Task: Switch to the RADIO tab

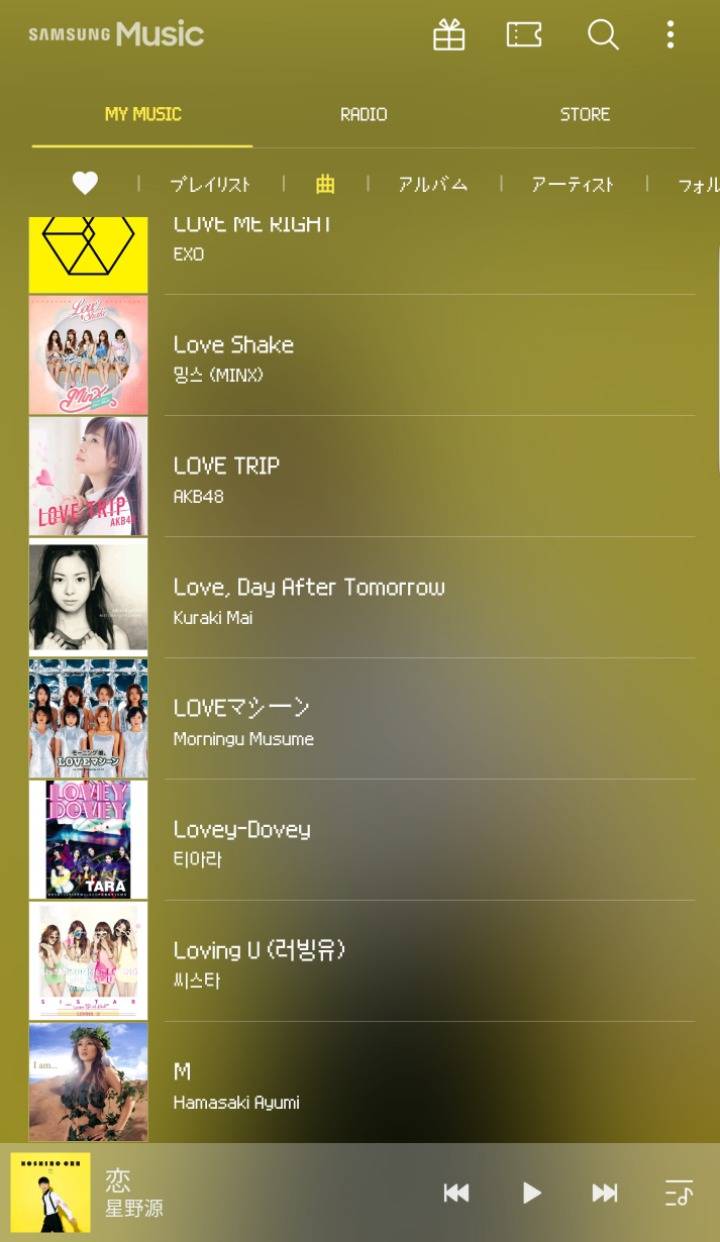Action: coord(363,114)
